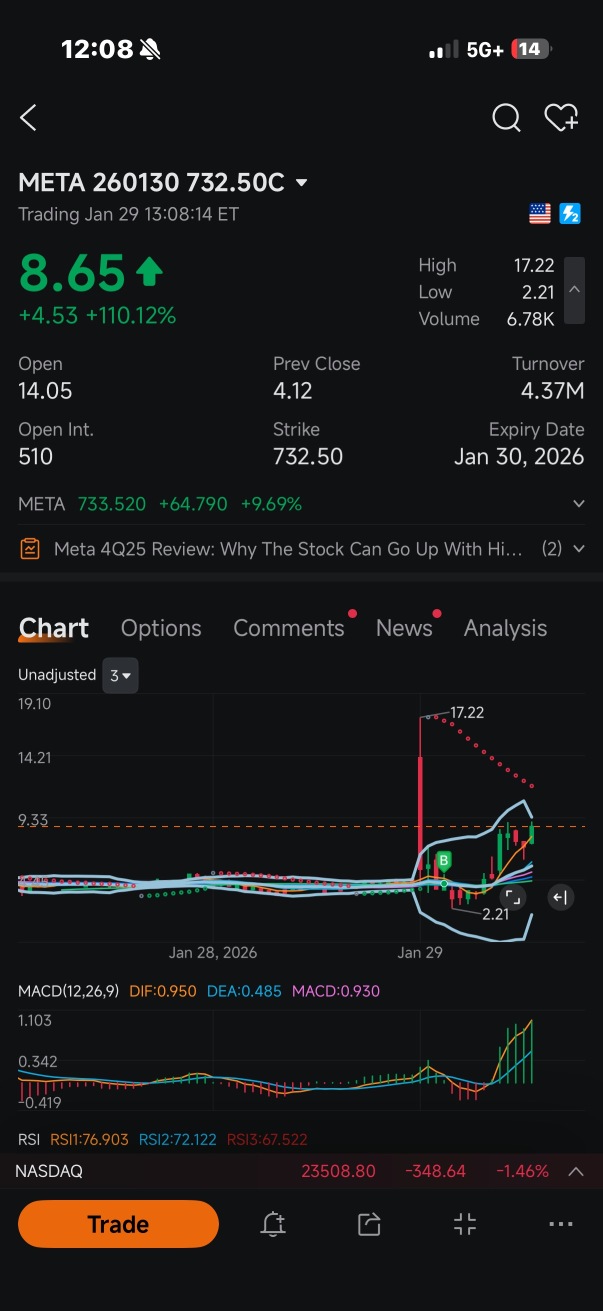Go back using the top-left arrow
The image size is (603, 1311).
28,118
